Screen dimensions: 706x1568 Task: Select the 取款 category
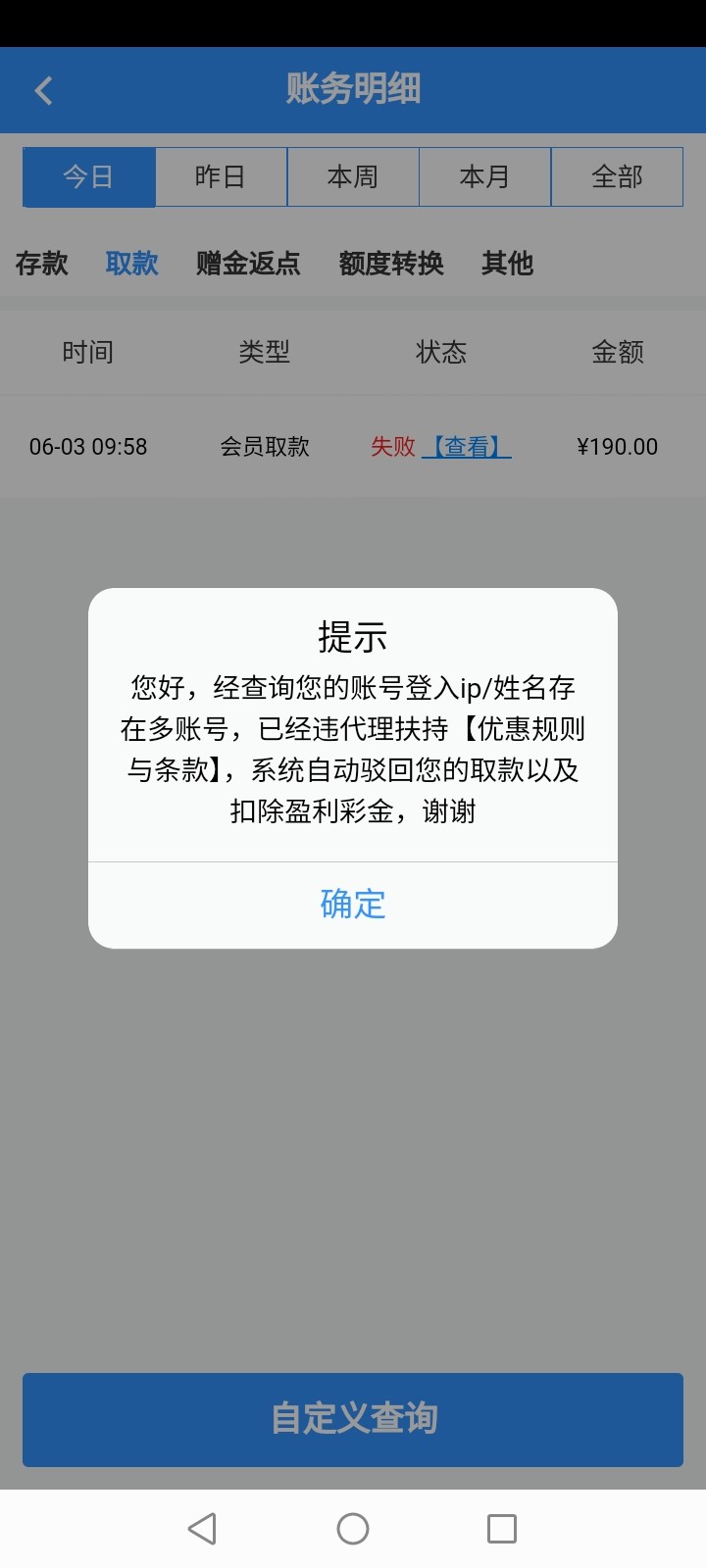point(132,264)
